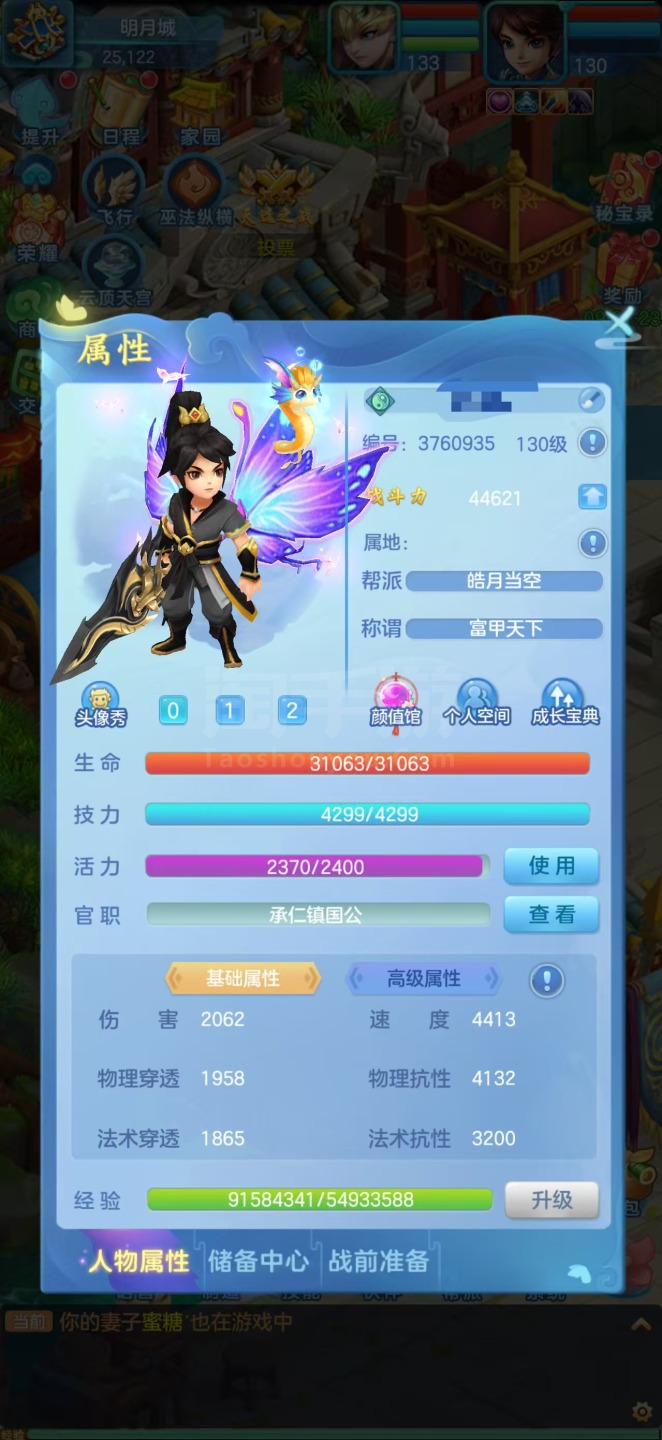Open 个人空间 personal space
Screen dimensions: 662x1440
point(477,702)
